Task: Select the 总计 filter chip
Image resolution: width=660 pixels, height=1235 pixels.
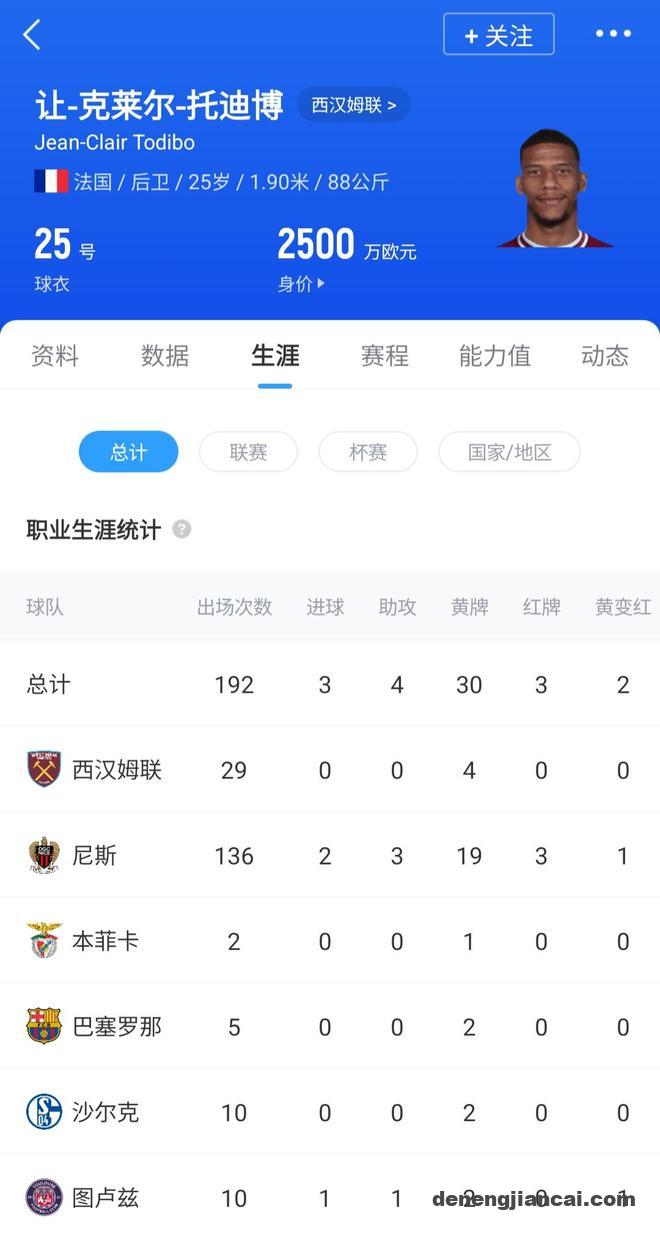Action: 128,452
